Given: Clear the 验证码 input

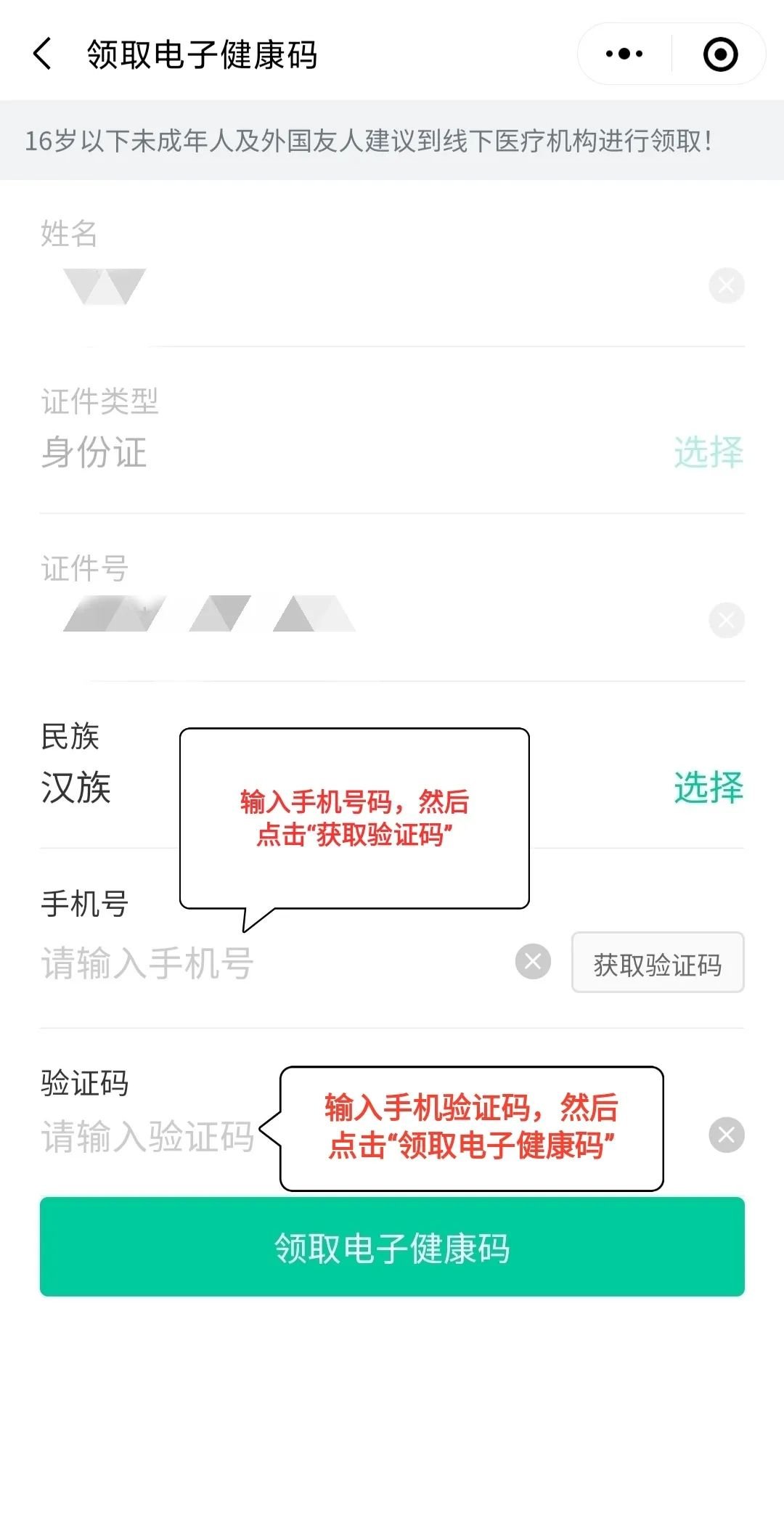Looking at the screenshot, I should click(726, 1135).
